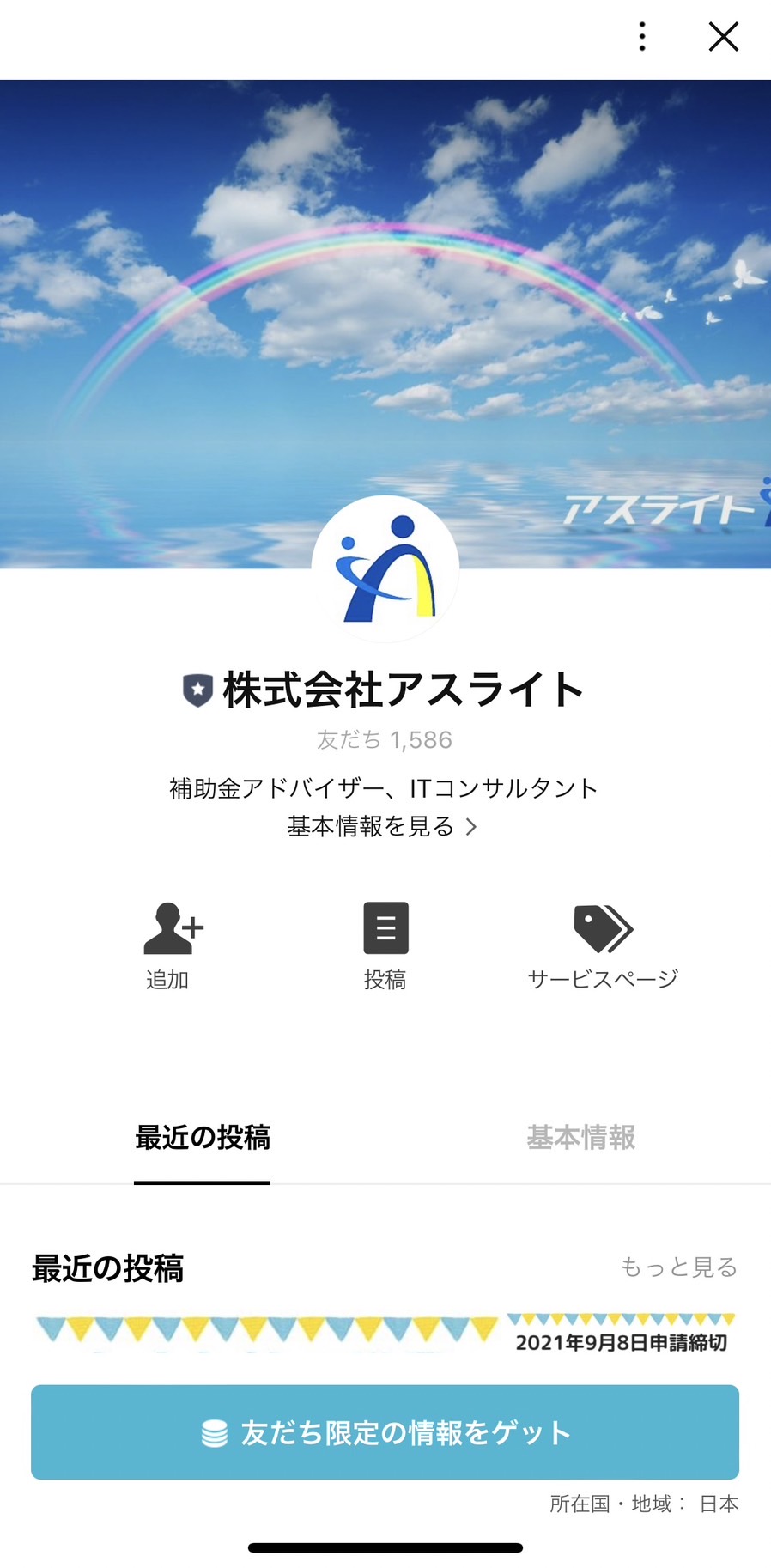Viewport: 771px width, 1568px height.
Task: Stay on the 最近の投稿 tab
Action: tap(202, 1139)
